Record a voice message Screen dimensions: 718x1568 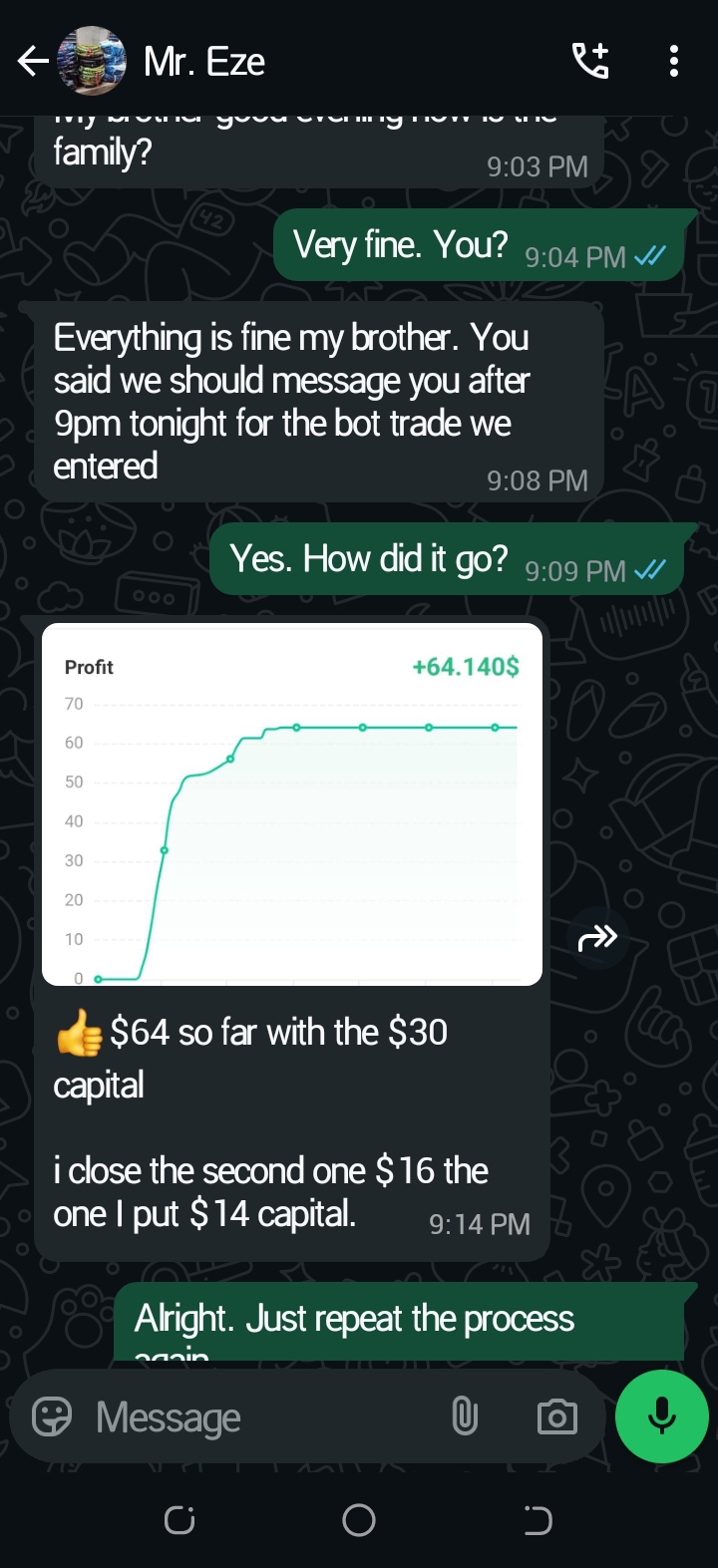tap(662, 1416)
